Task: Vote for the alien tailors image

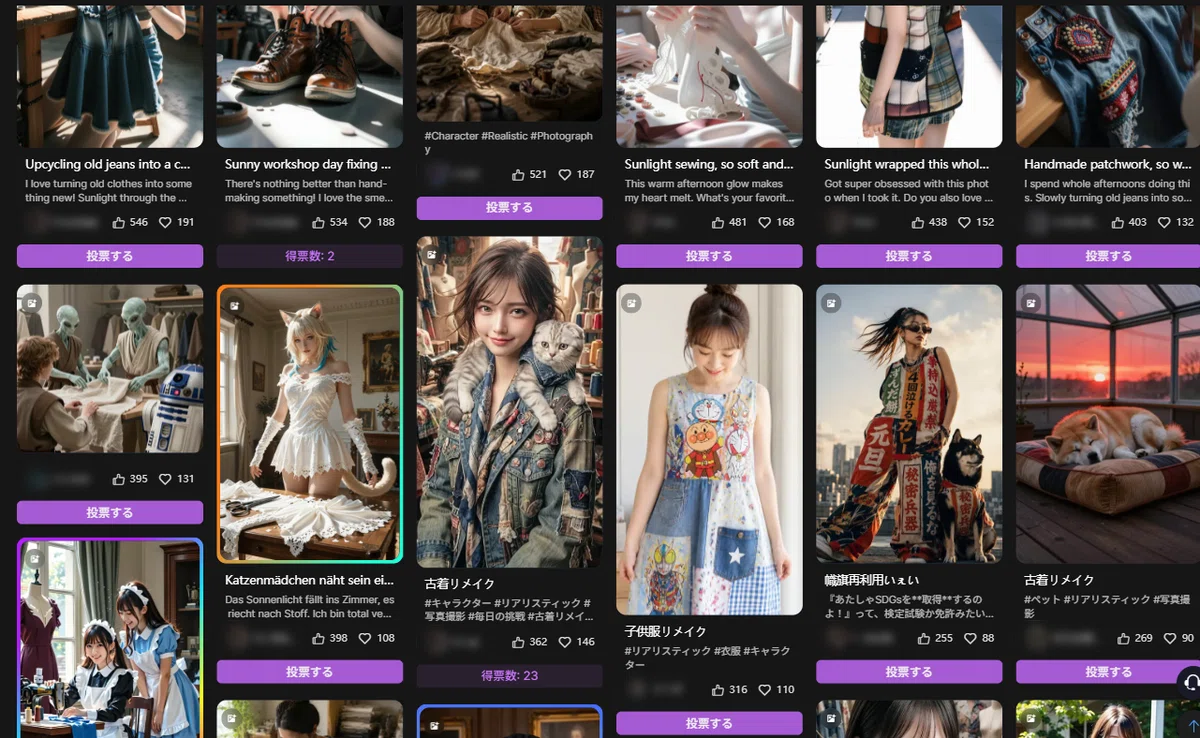Action: tap(110, 512)
